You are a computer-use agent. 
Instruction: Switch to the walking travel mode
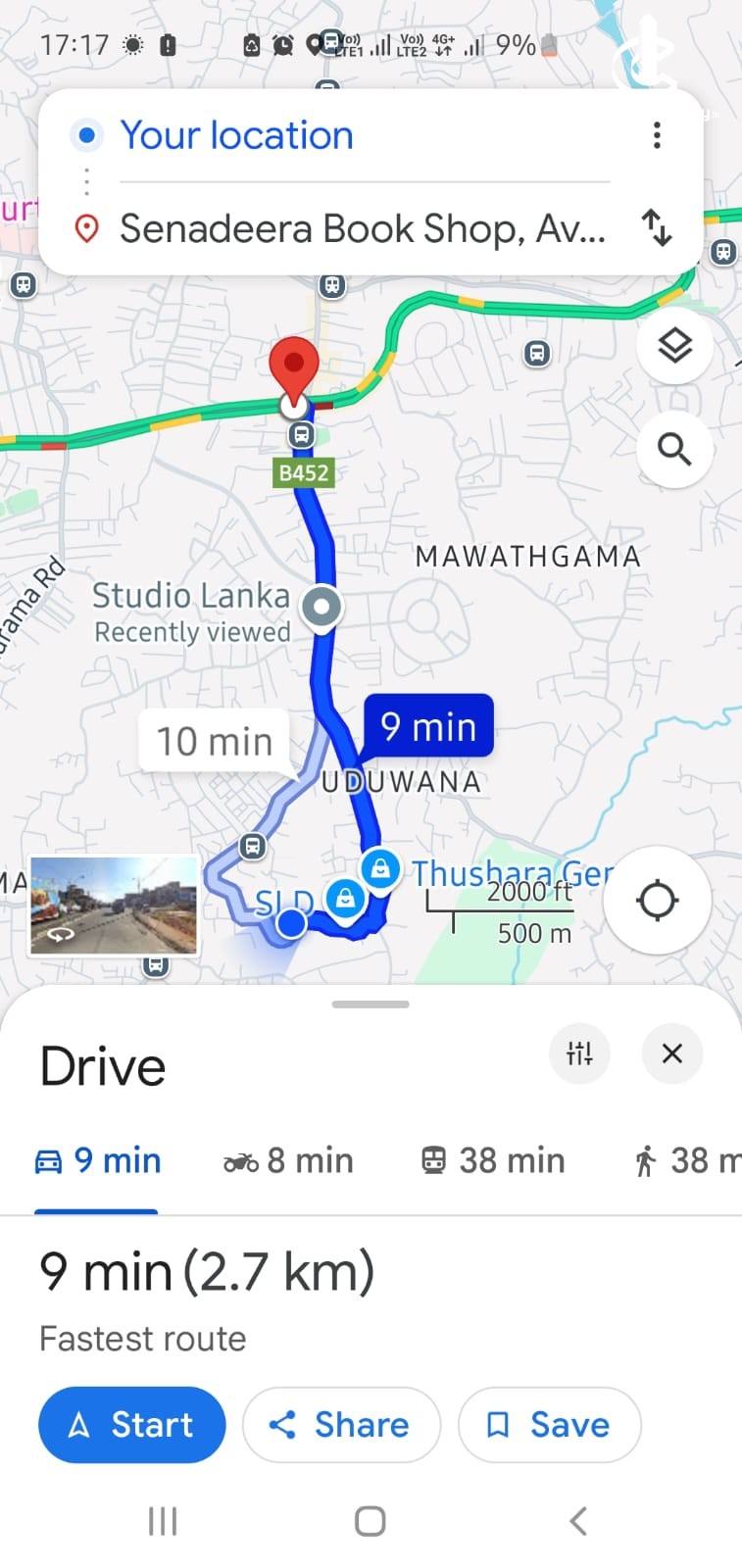point(686,1161)
